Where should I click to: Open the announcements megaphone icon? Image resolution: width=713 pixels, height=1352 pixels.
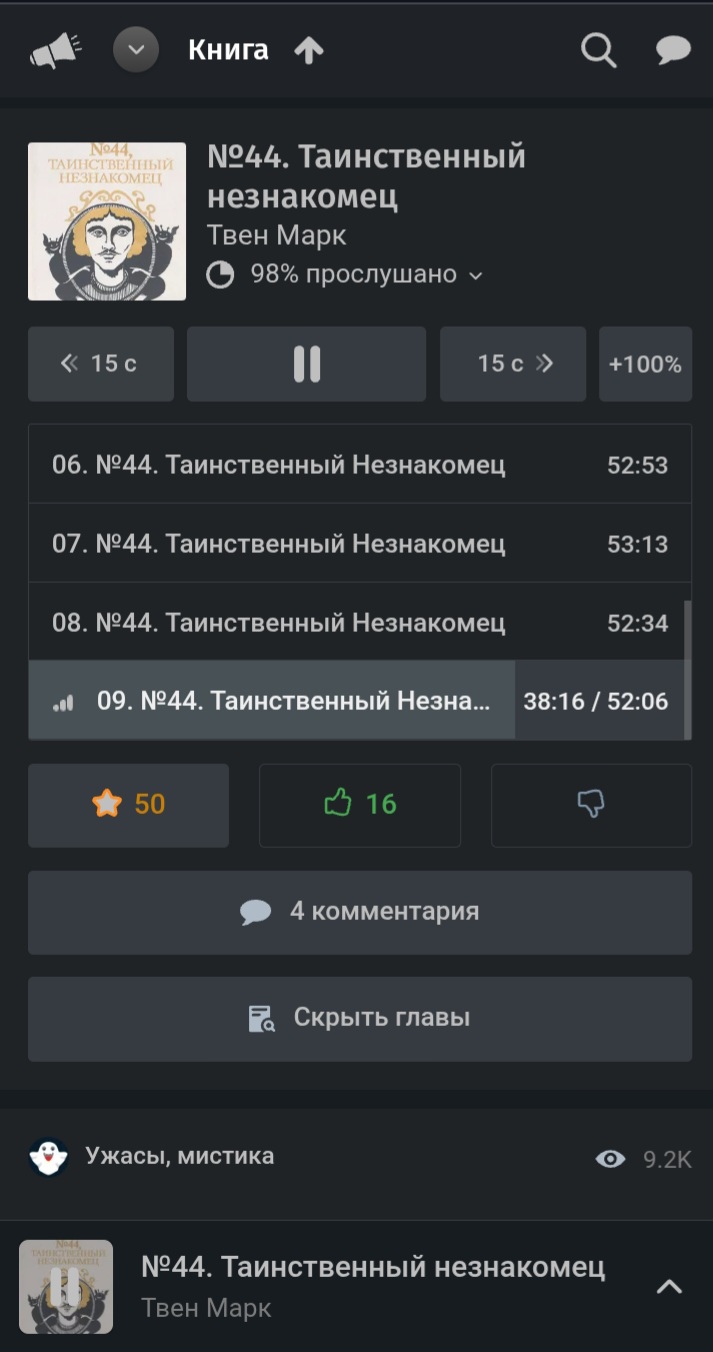pyautogui.click(x=55, y=50)
